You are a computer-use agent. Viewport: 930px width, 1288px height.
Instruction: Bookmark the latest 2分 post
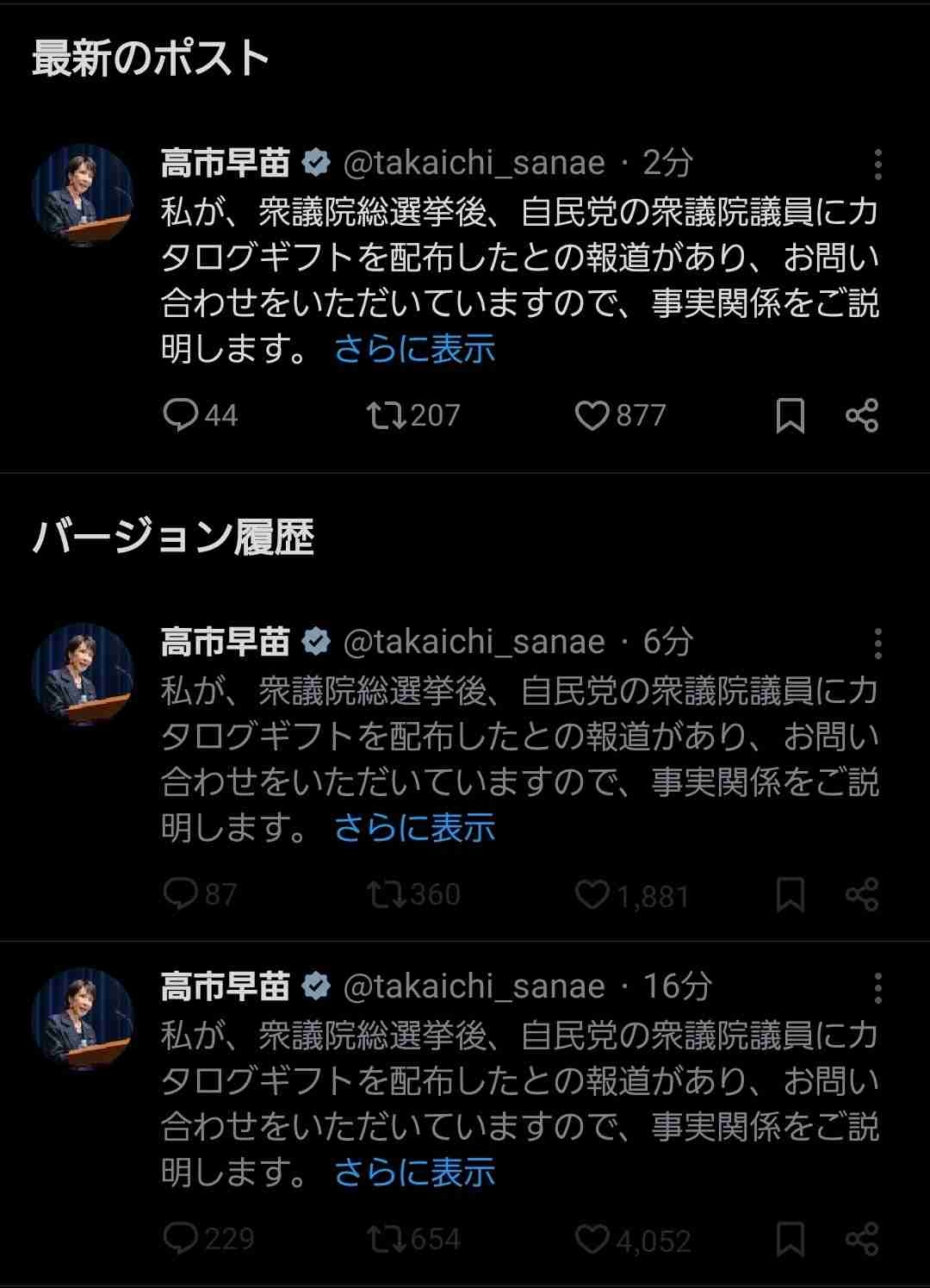point(790,415)
